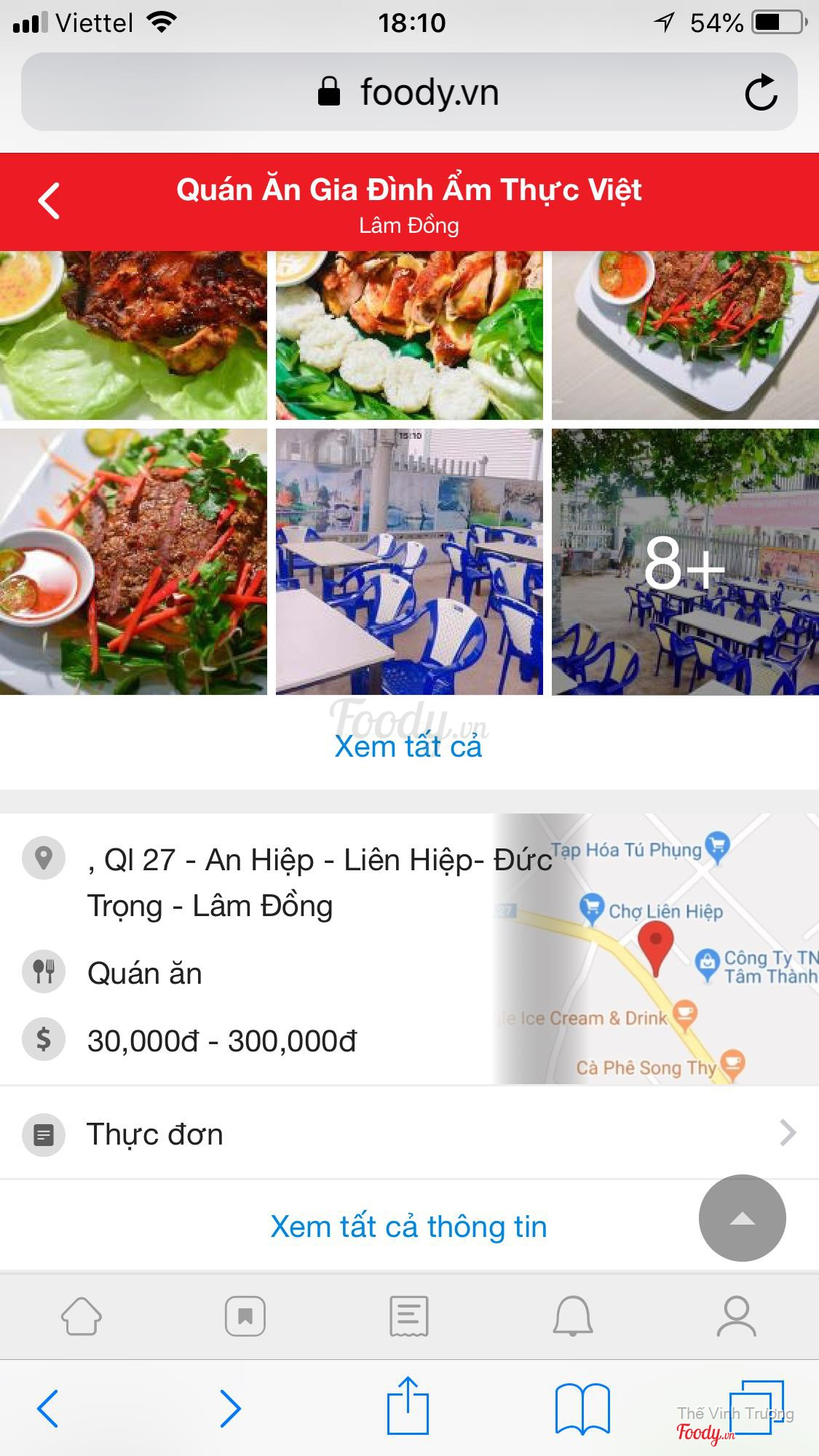Navigate forward in Safari toolbar
This screenshot has width=819, height=1456.
point(230,1409)
